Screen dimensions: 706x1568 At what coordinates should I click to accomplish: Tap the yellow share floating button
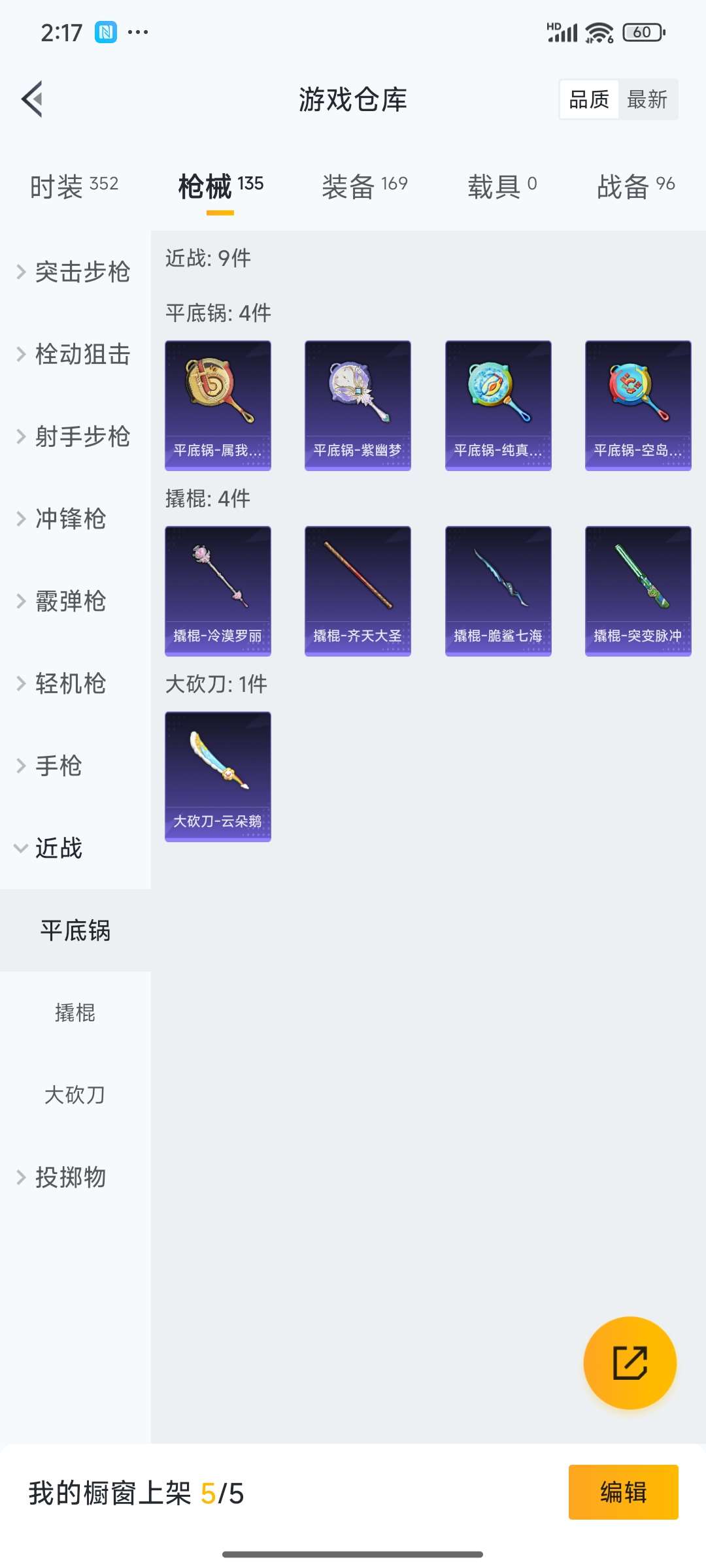(630, 1363)
